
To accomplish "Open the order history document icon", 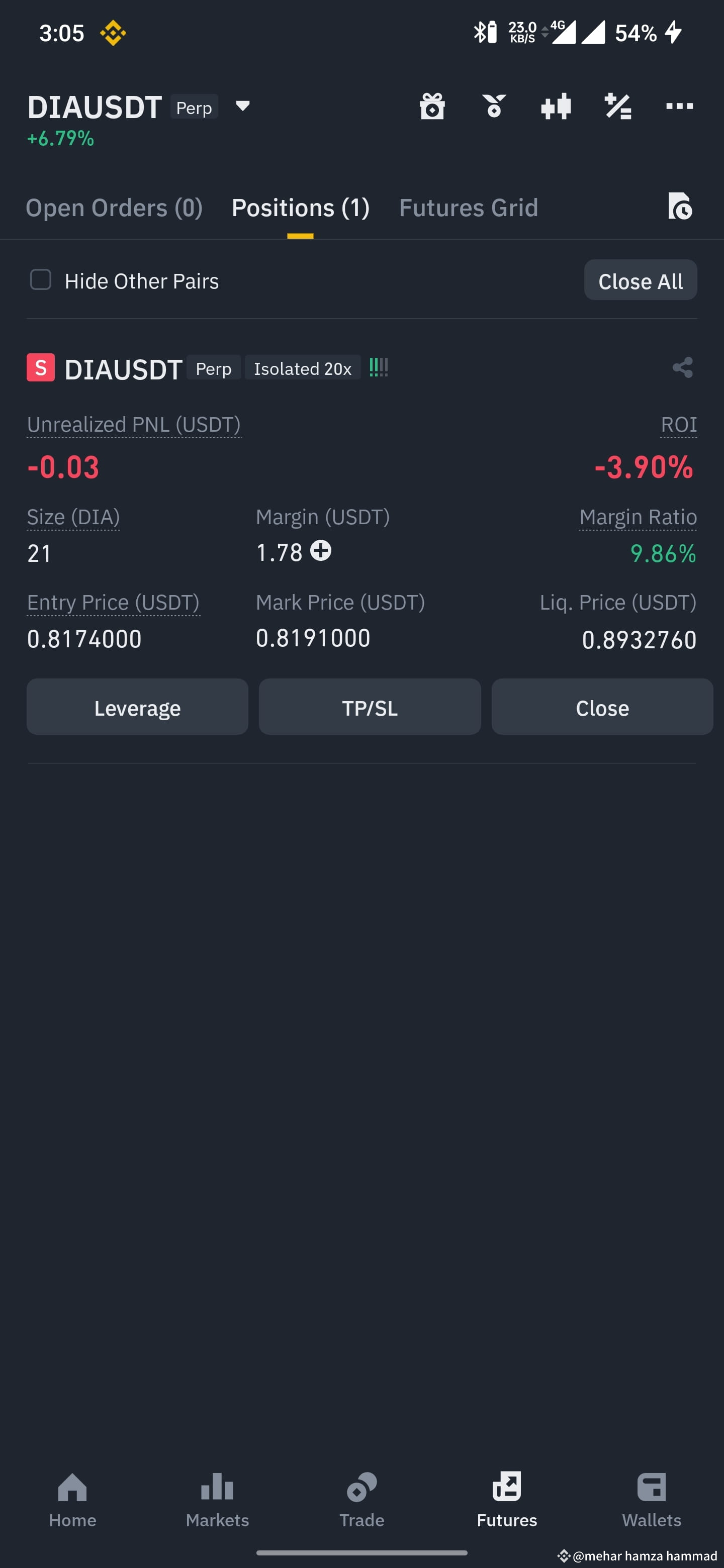I will pyautogui.click(x=681, y=207).
